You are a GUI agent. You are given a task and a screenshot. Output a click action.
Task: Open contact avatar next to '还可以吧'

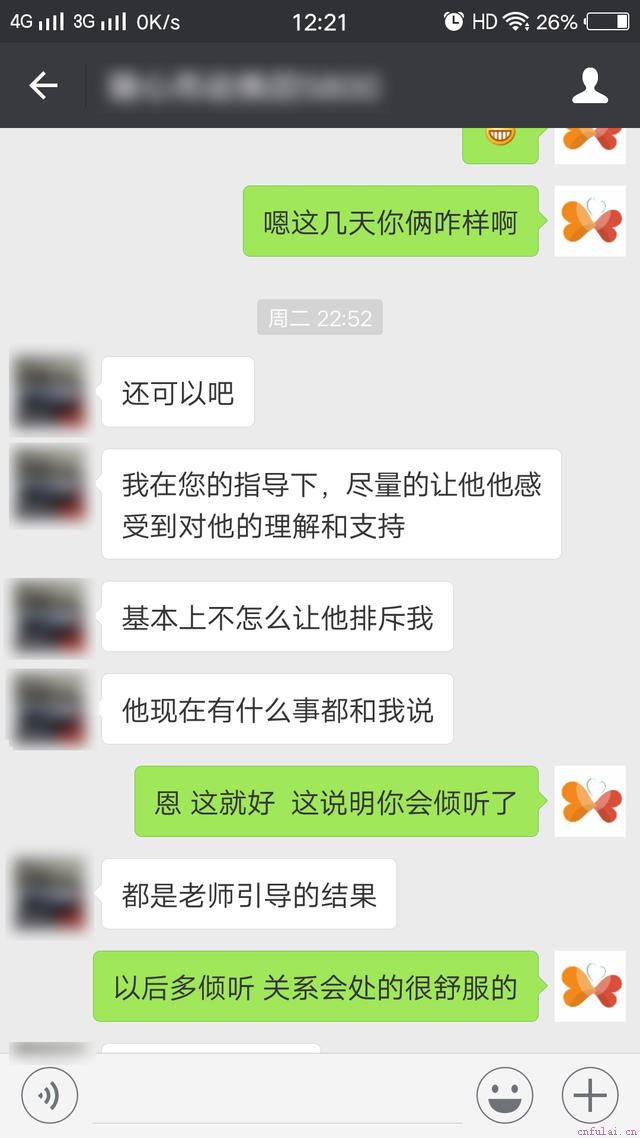[48, 392]
